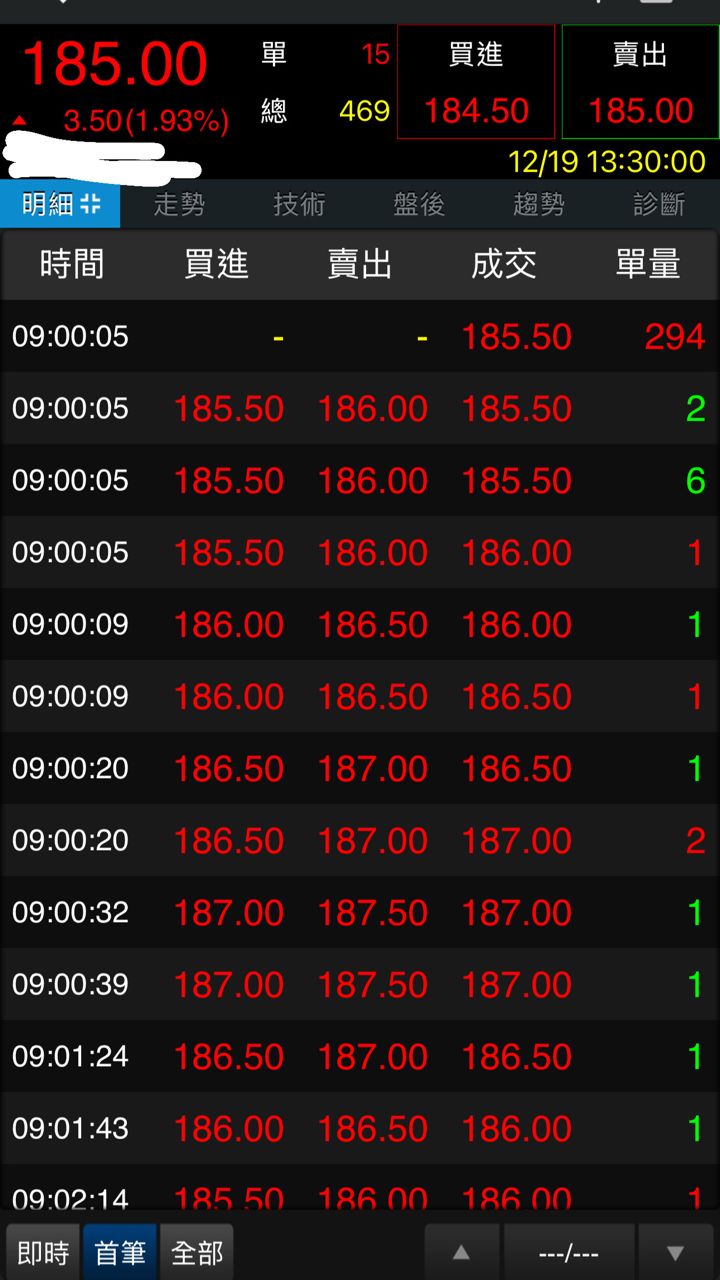Select the 盤後 tab
The image size is (720, 1280).
point(419,205)
